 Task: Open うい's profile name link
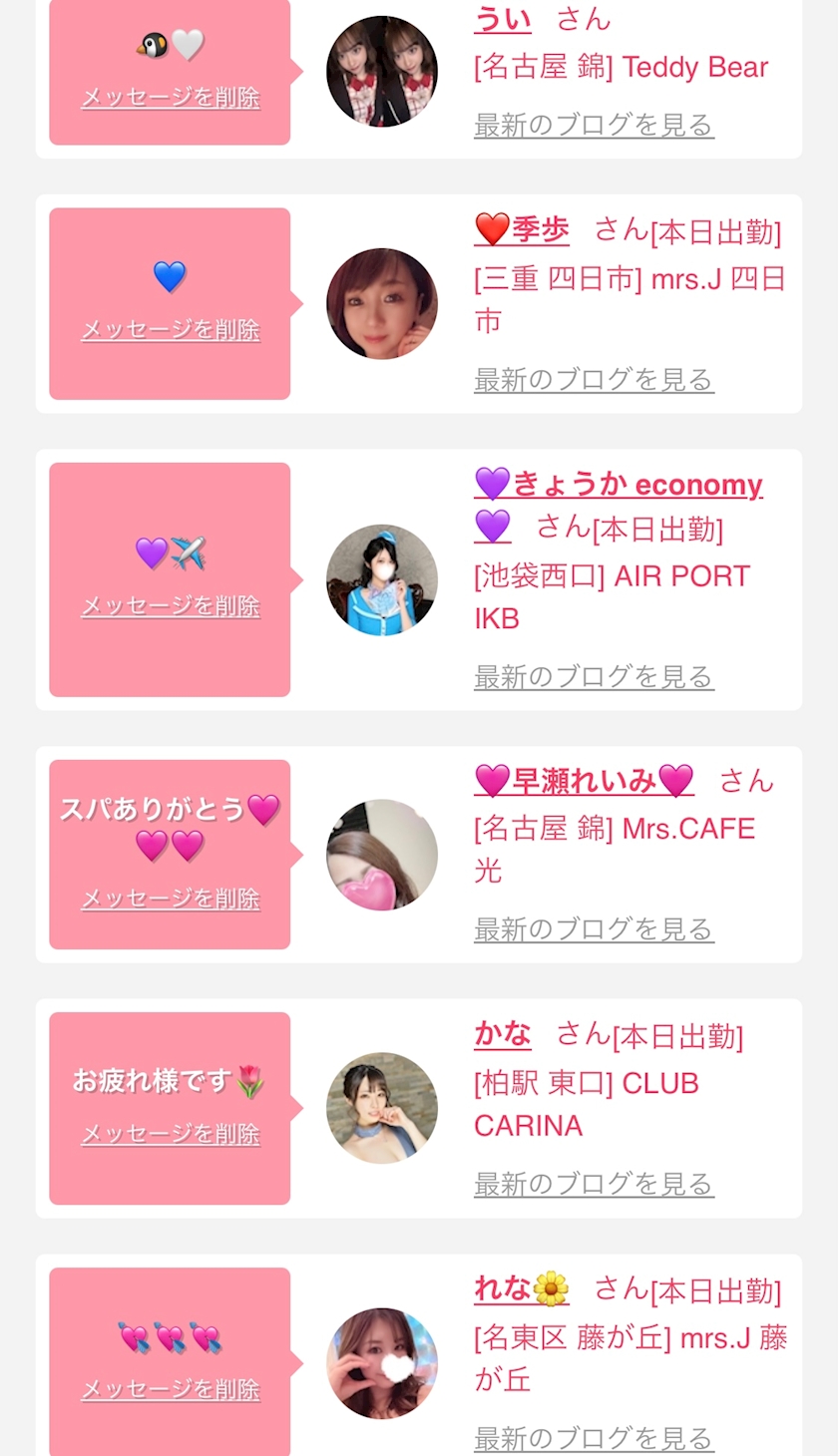[502, 19]
